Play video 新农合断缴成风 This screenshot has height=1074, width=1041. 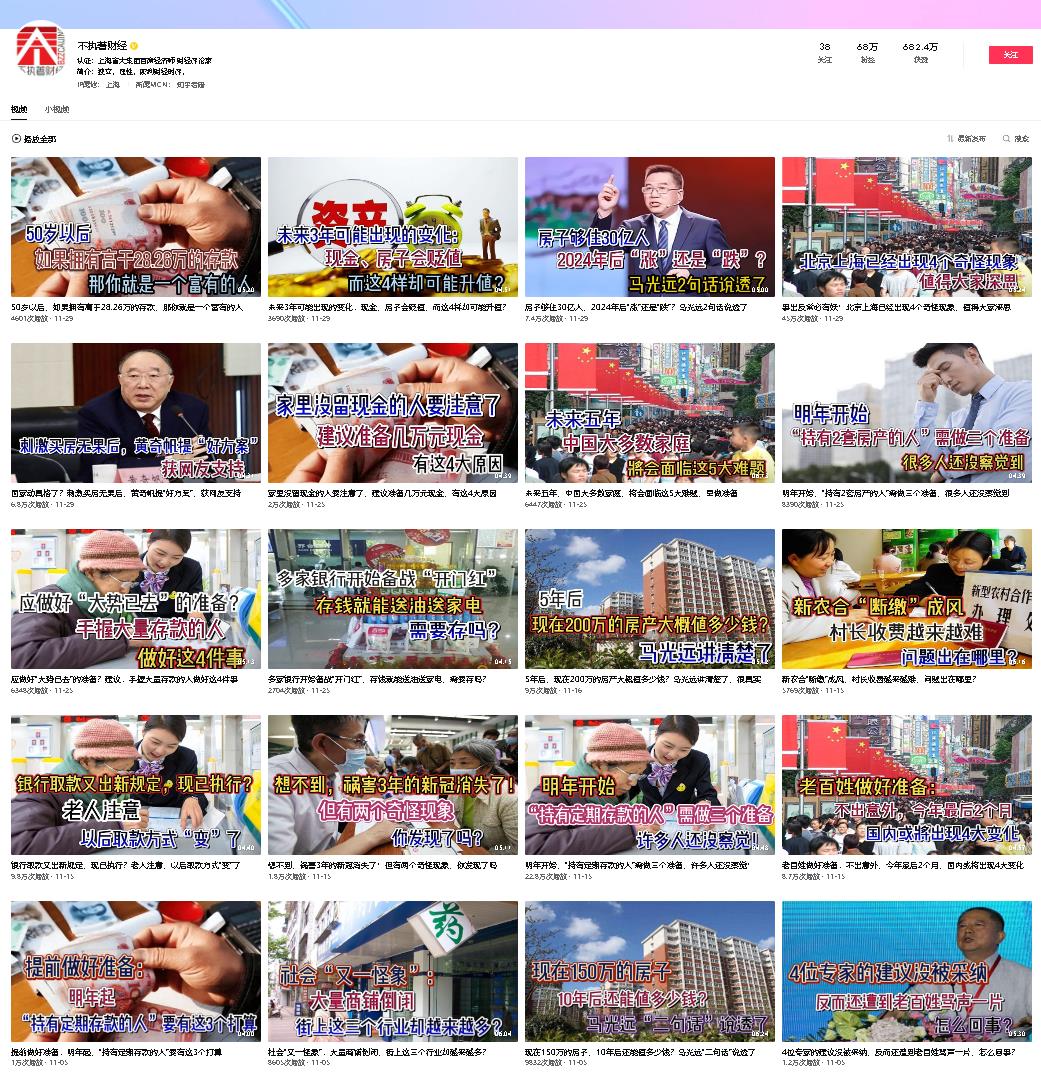(x=906, y=599)
